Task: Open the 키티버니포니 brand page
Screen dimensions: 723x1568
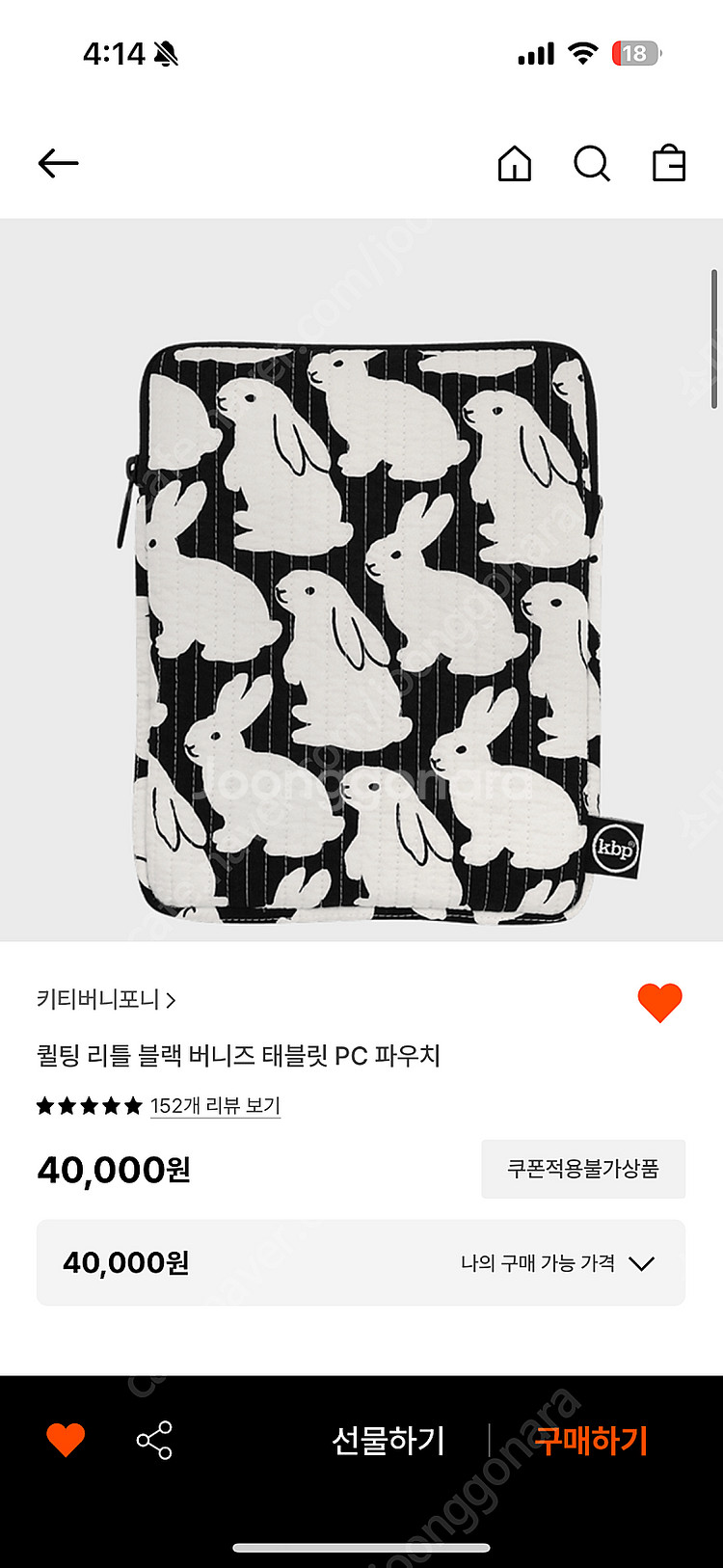Action: (106, 999)
